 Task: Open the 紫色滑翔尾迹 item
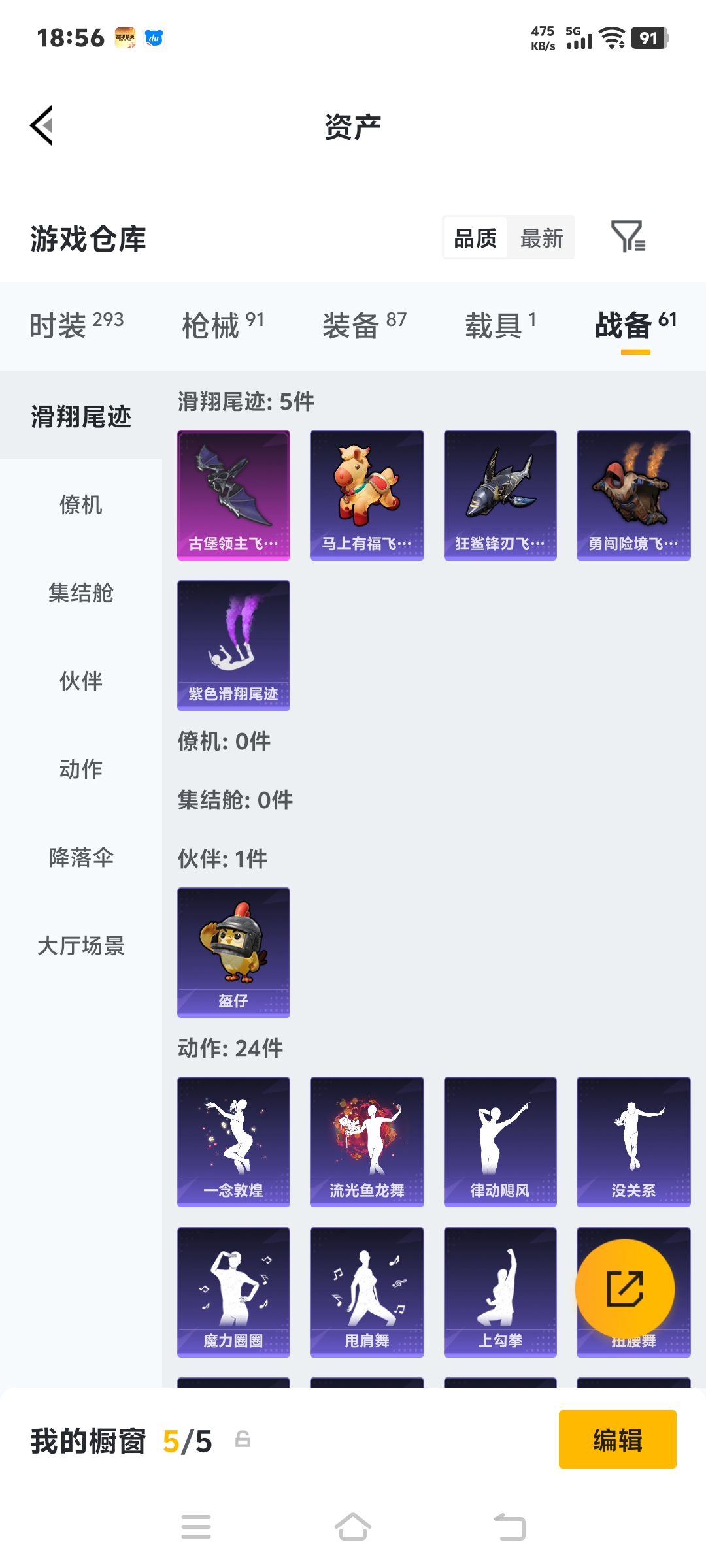tap(233, 645)
